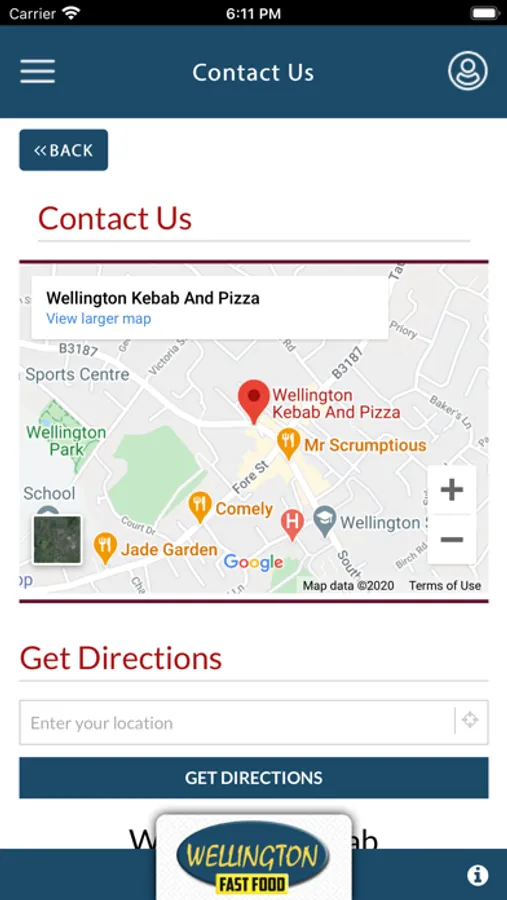Tap the GET DIRECTIONS button

(254, 778)
